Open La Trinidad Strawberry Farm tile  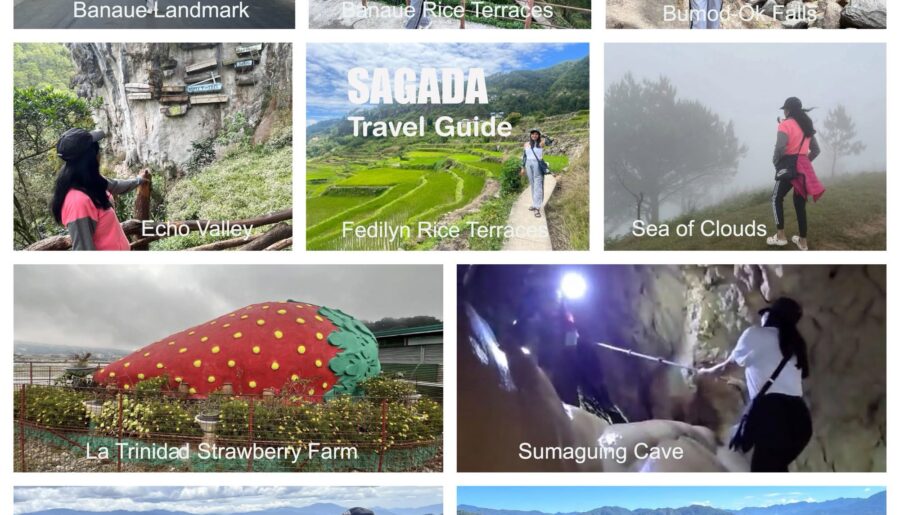(x=228, y=367)
